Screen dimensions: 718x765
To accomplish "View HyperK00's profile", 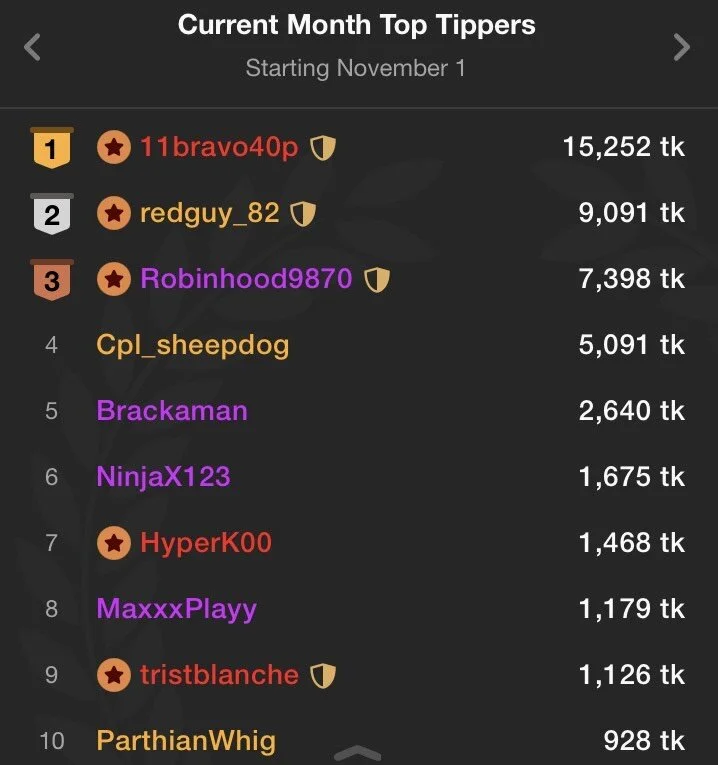I will [x=206, y=543].
